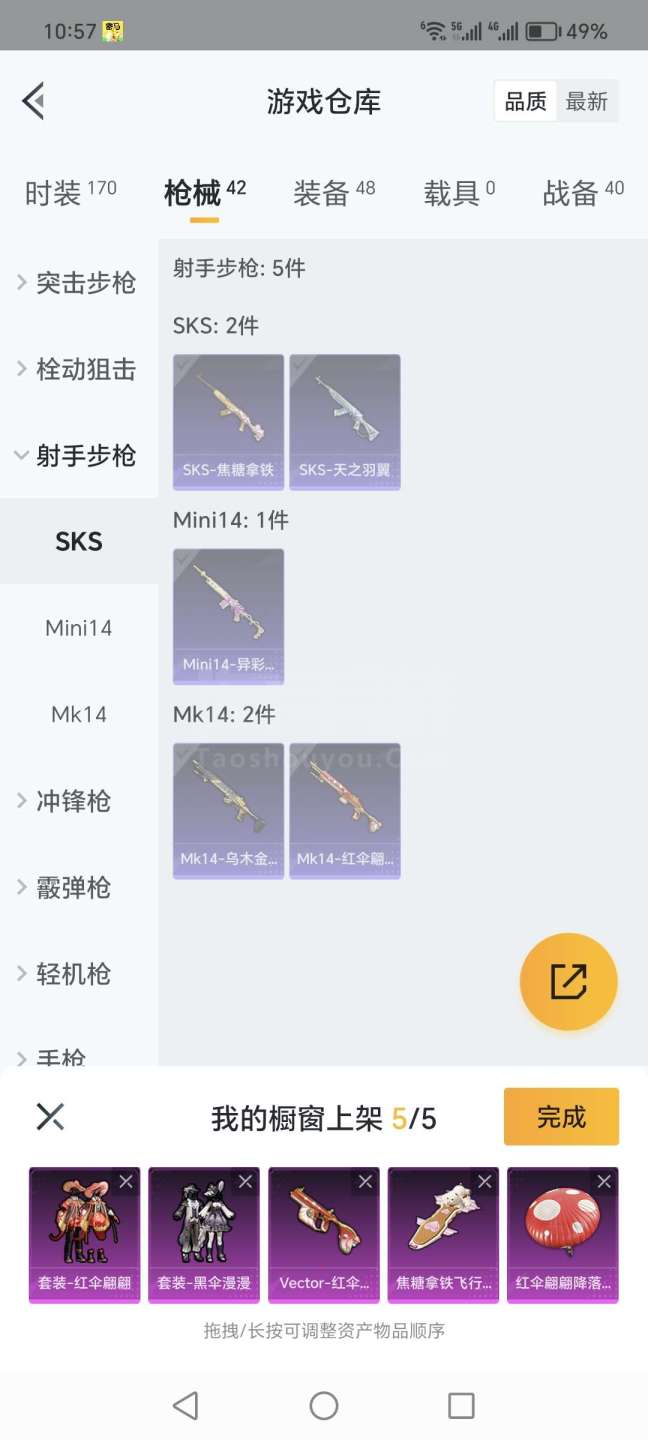Open the system recent apps button
This screenshot has height=1440, width=648.
pyautogui.click(x=461, y=1405)
